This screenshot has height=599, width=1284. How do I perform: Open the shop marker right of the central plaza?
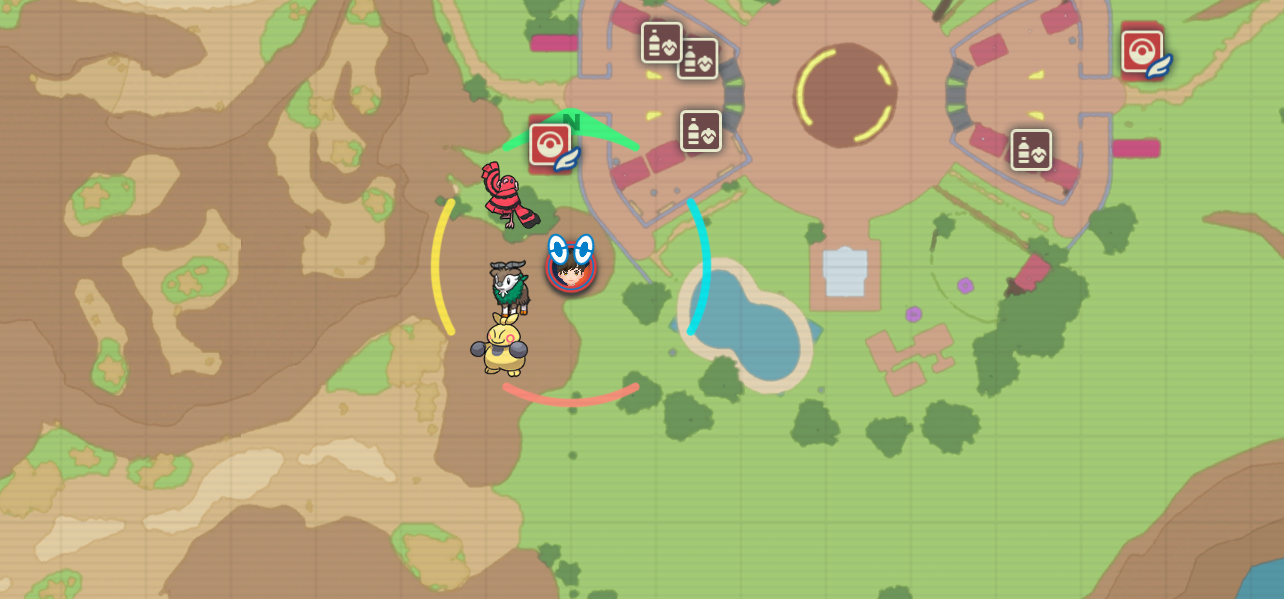1031,150
